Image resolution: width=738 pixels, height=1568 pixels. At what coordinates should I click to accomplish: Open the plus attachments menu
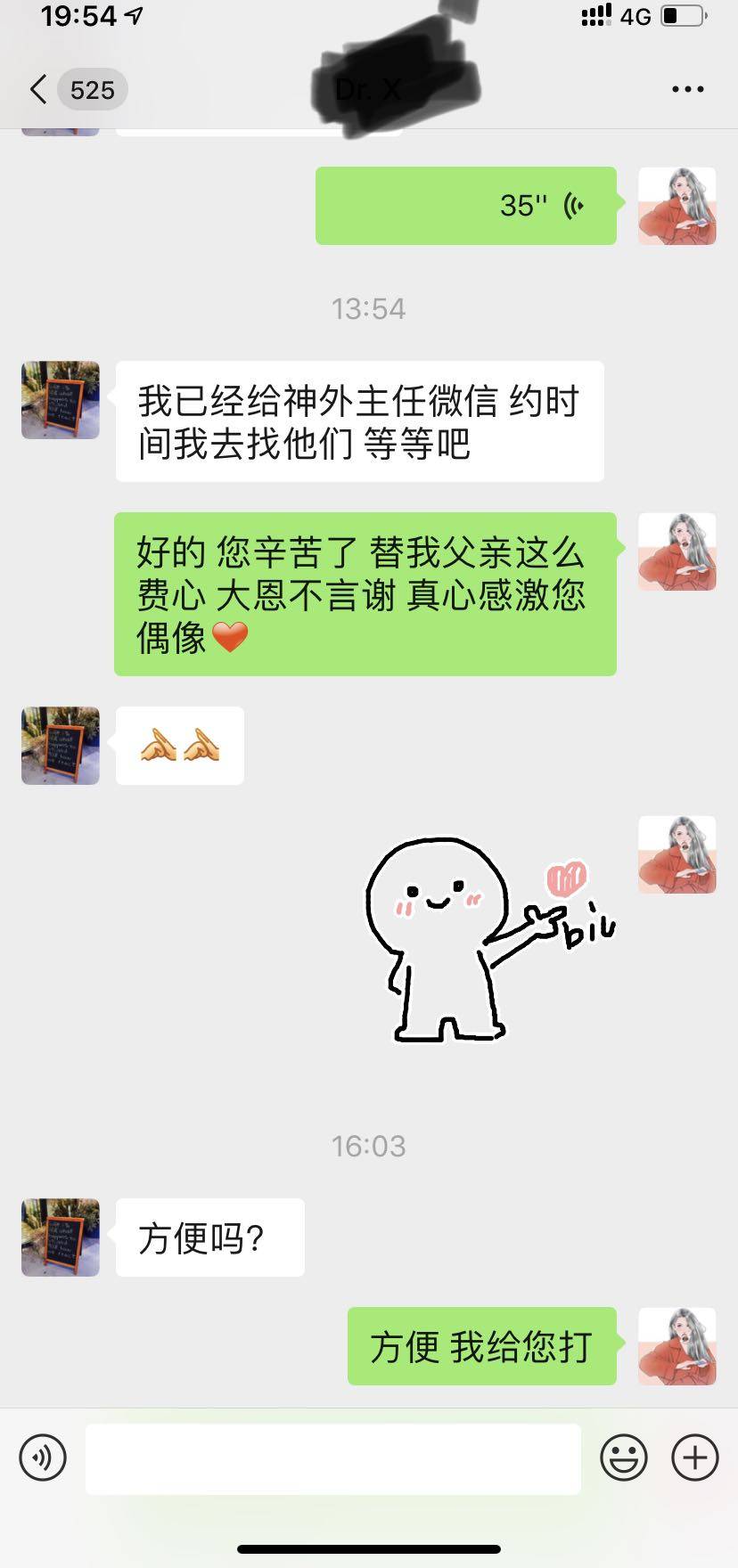point(694,1458)
